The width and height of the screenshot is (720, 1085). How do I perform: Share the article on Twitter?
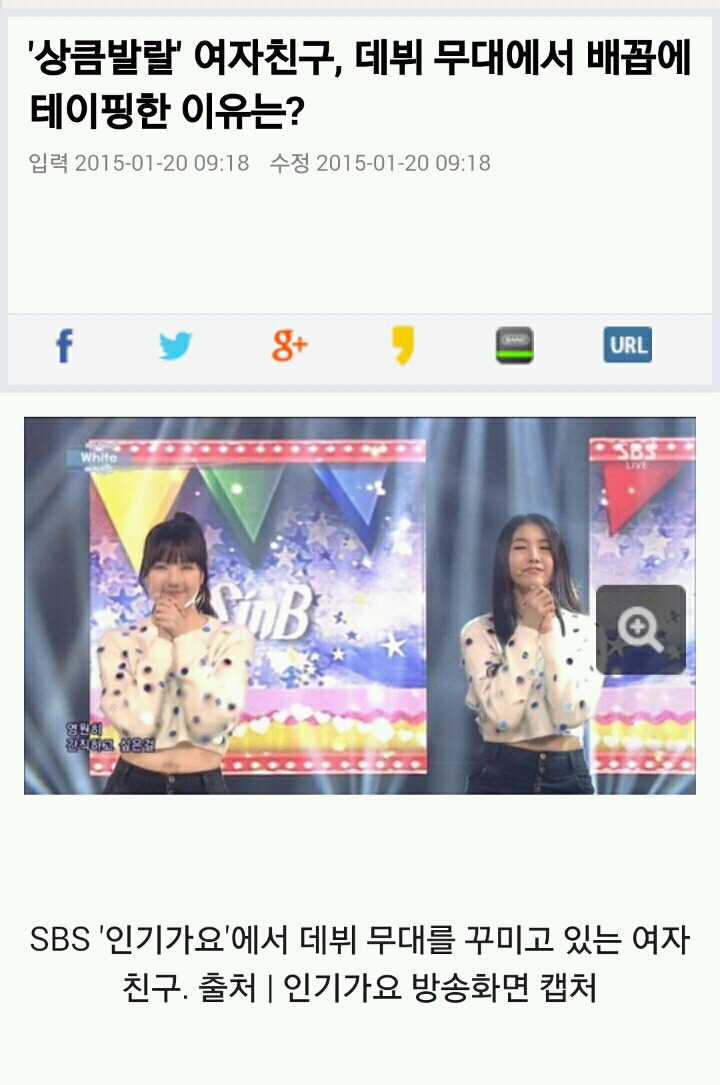coord(175,346)
